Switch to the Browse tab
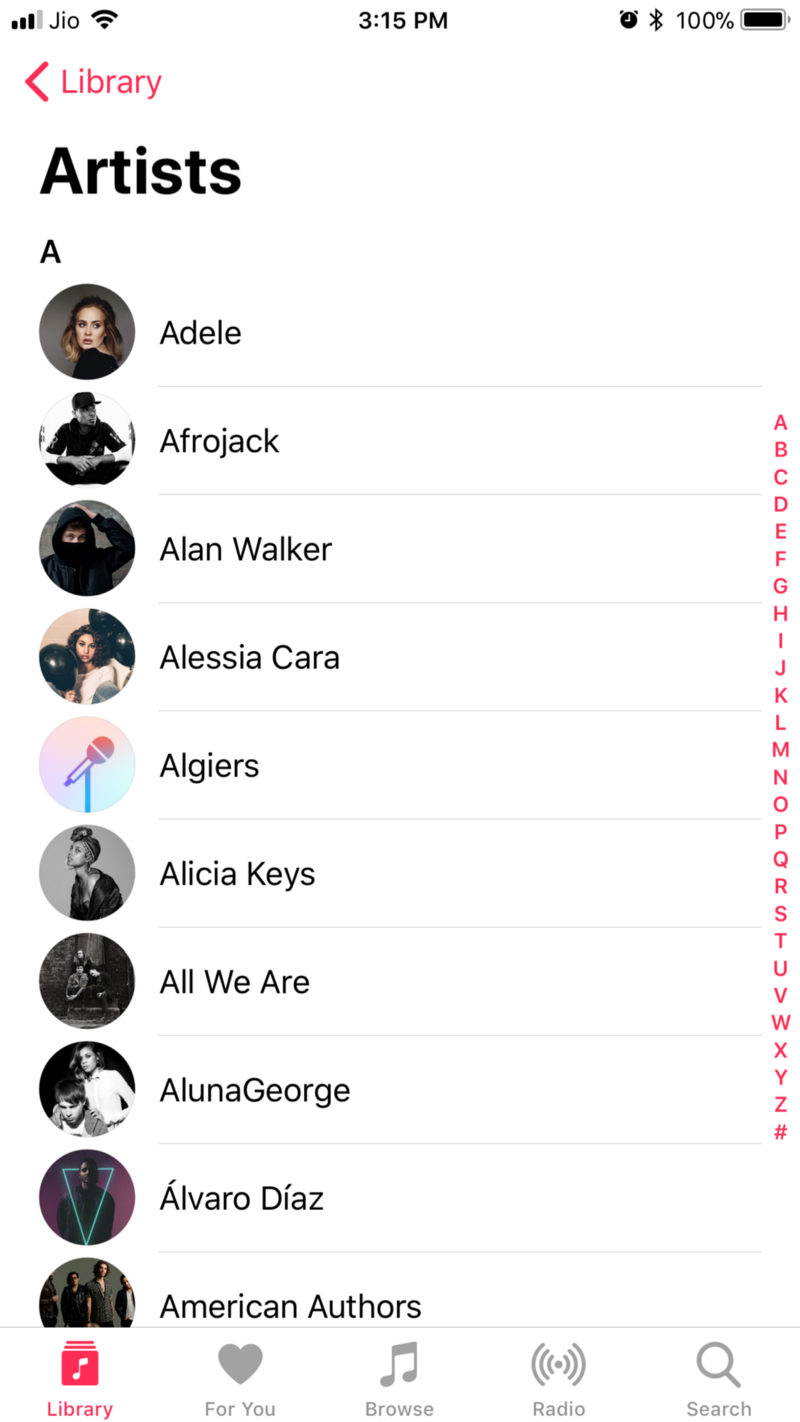Viewport: 800px width, 1422px height. click(399, 1380)
